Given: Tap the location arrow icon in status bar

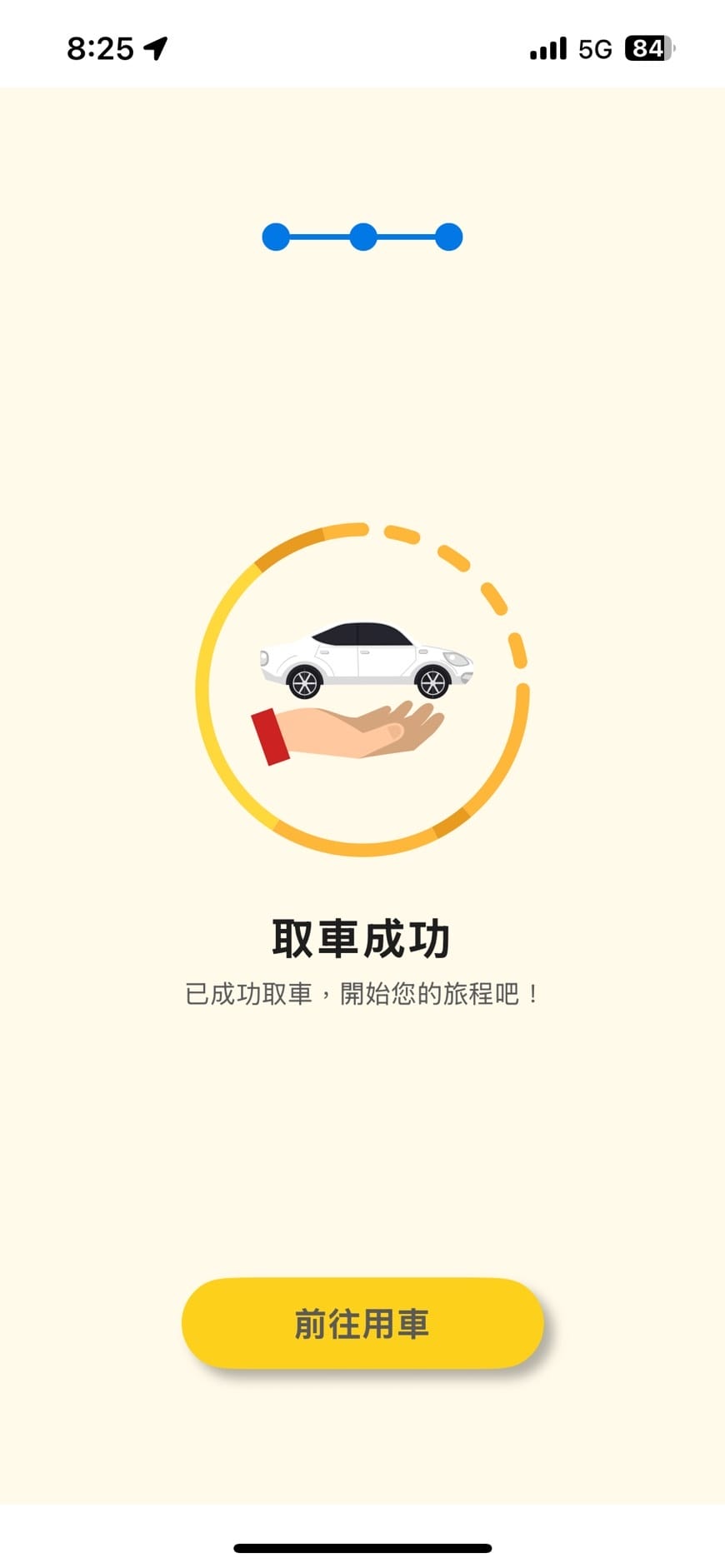Looking at the screenshot, I should [157, 47].
